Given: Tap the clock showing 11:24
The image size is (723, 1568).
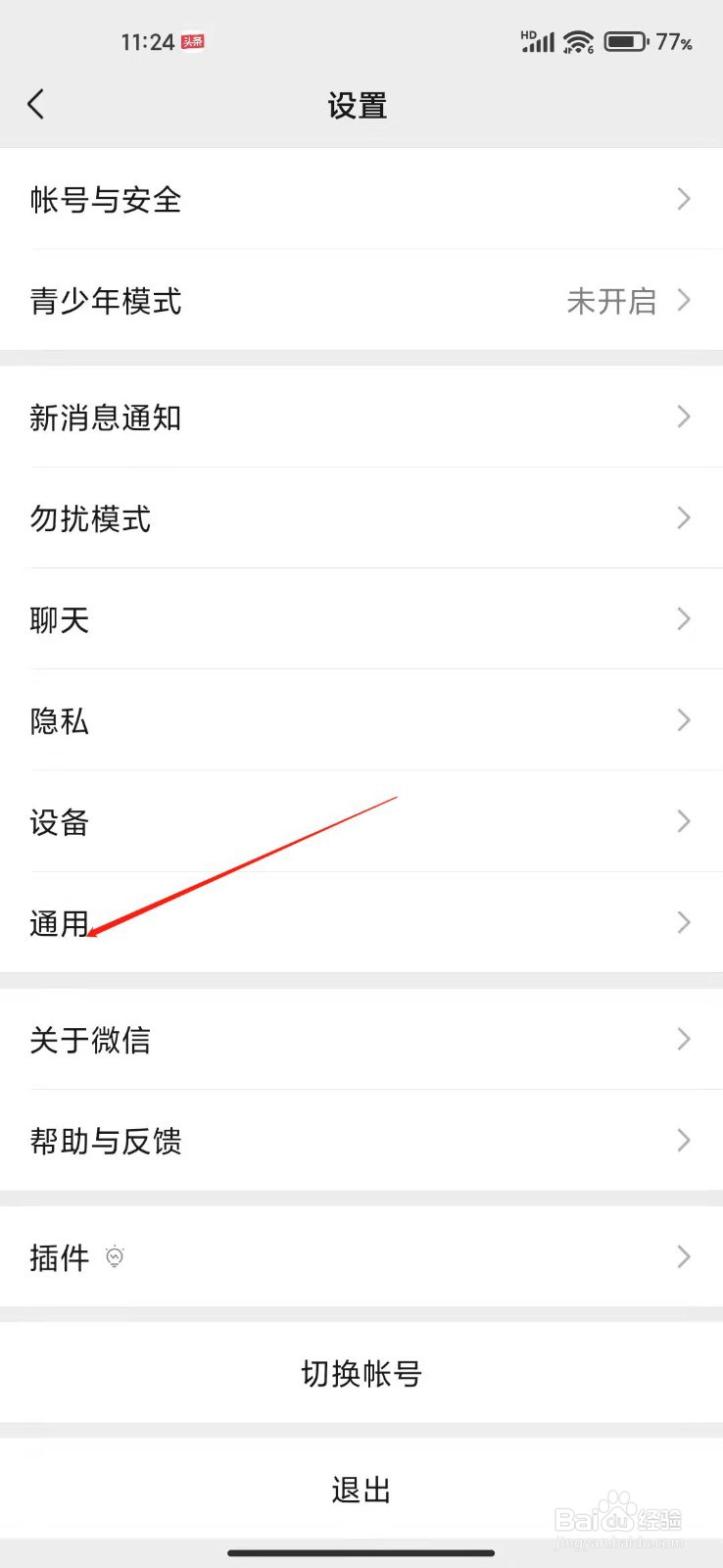Looking at the screenshot, I should (x=145, y=40).
